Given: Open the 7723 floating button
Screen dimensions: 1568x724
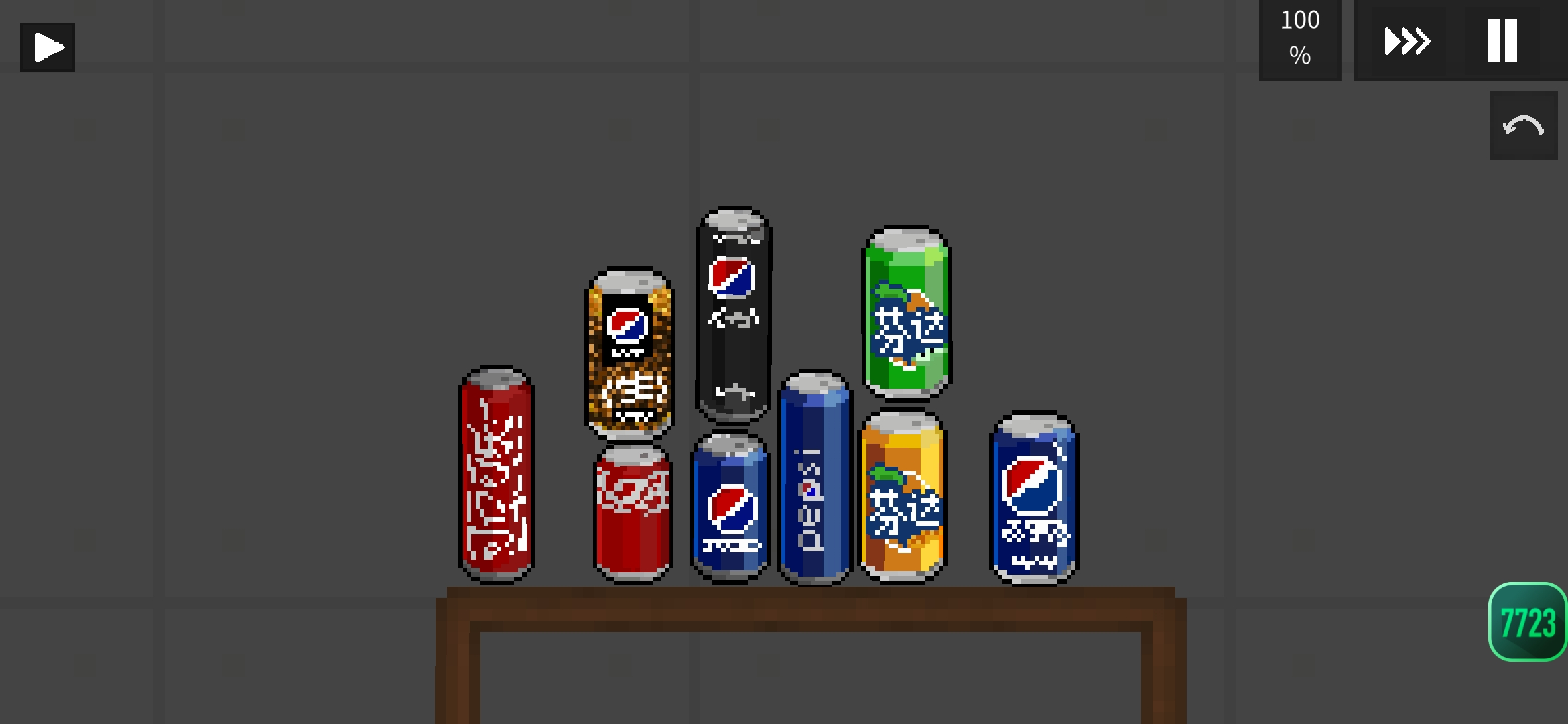Looking at the screenshot, I should pos(1527,621).
